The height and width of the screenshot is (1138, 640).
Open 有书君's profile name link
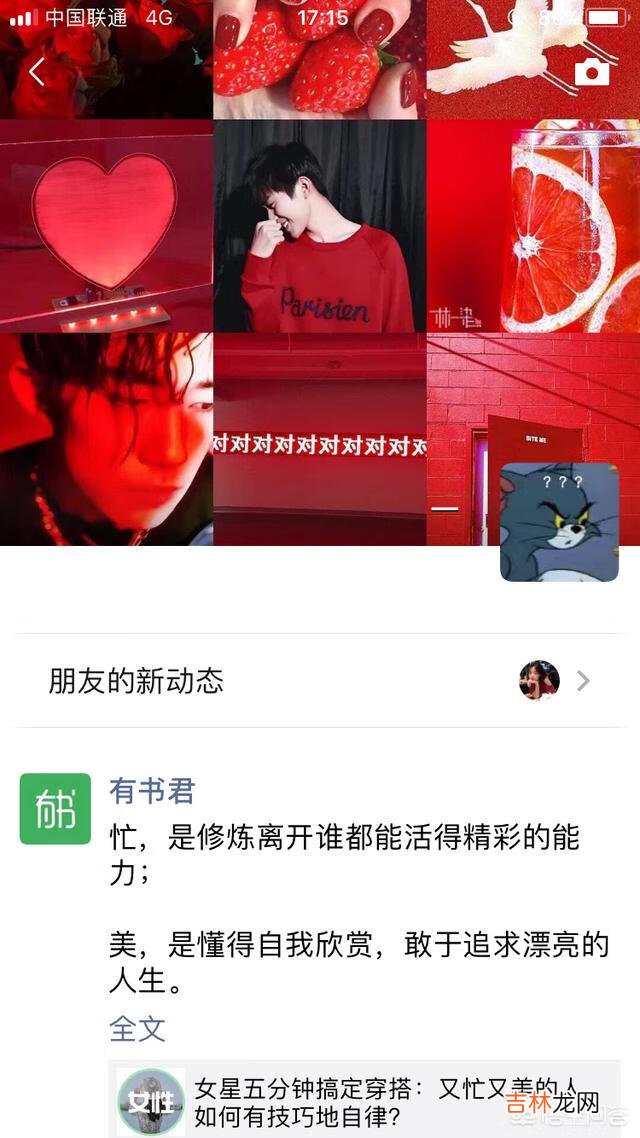tap(151, 791)
